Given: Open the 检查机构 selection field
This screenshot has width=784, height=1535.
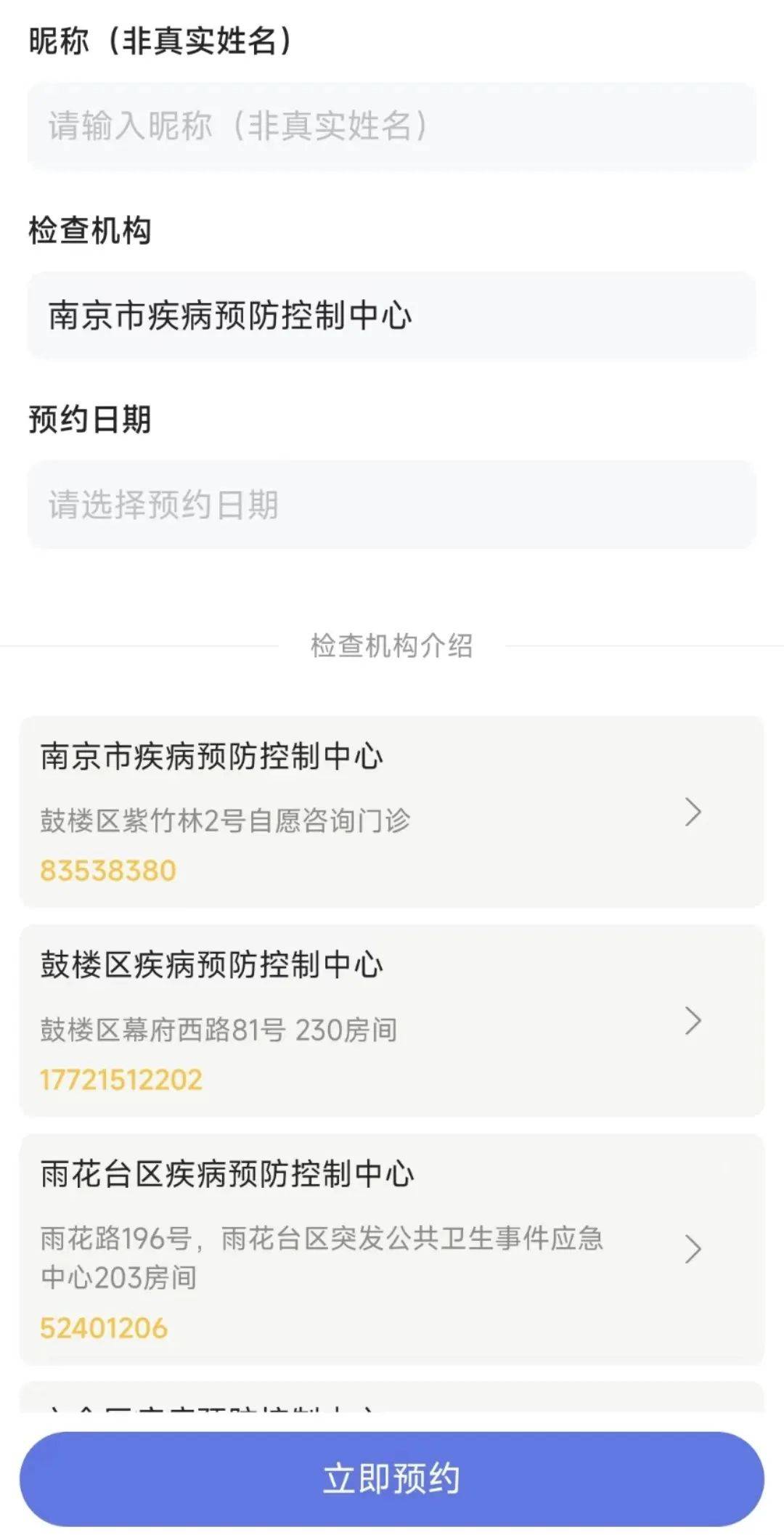Looking at the screenshot, I should point(392,315).
